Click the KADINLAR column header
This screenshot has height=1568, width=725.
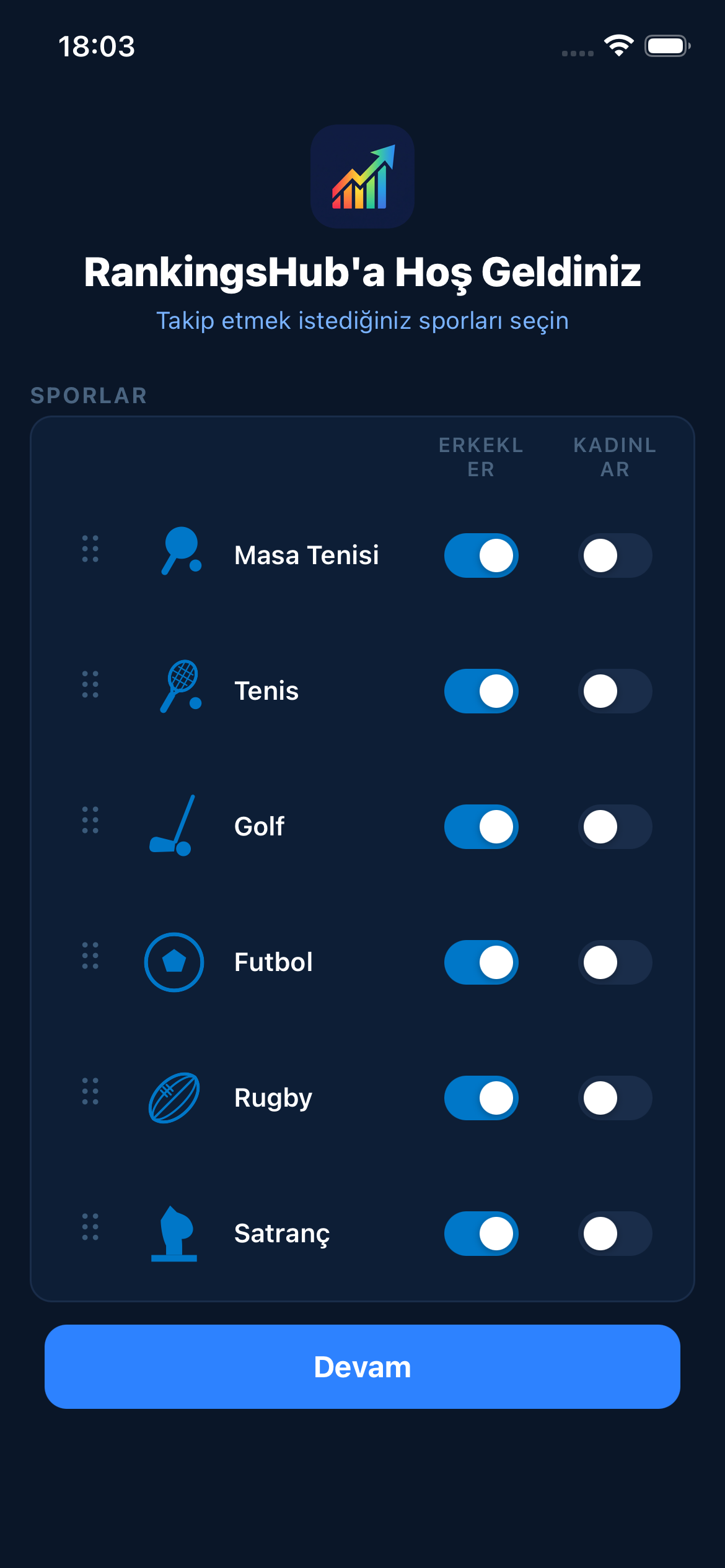[x=615, y=456]
